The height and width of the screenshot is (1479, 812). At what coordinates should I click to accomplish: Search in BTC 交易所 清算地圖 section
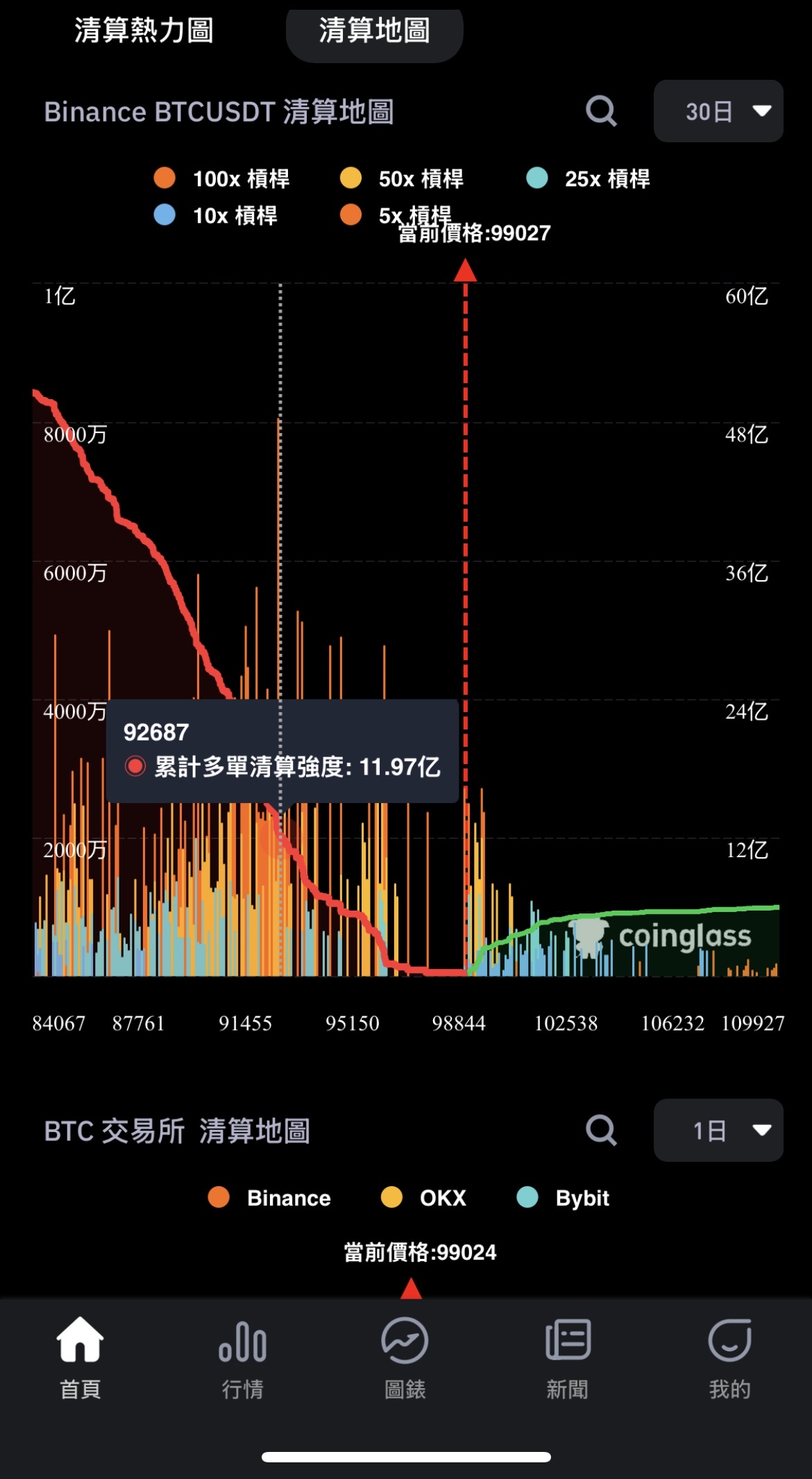(601, 1130)
